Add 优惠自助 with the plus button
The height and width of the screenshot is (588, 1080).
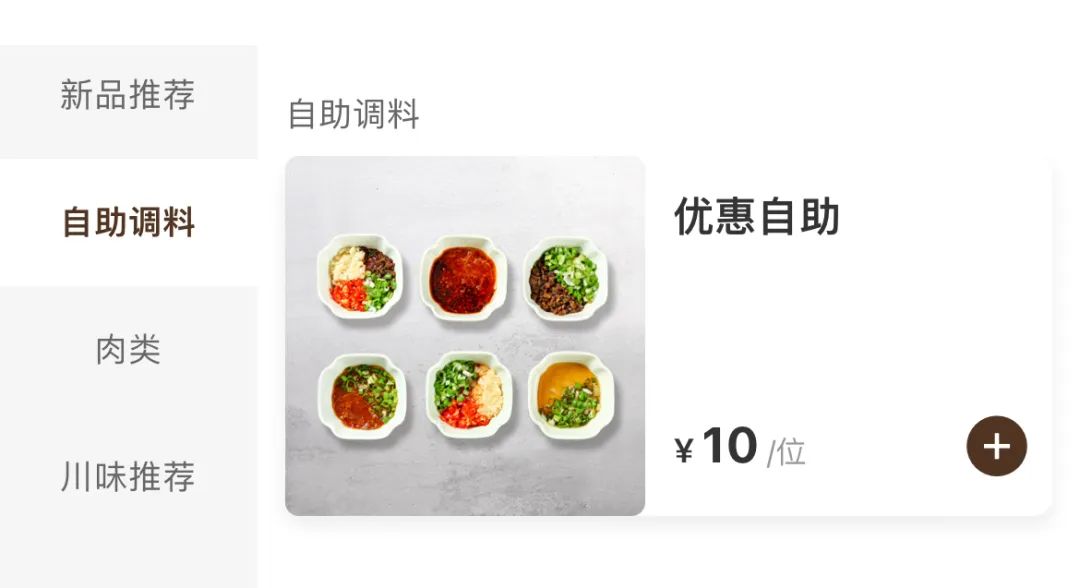click(x=996, y=446)
